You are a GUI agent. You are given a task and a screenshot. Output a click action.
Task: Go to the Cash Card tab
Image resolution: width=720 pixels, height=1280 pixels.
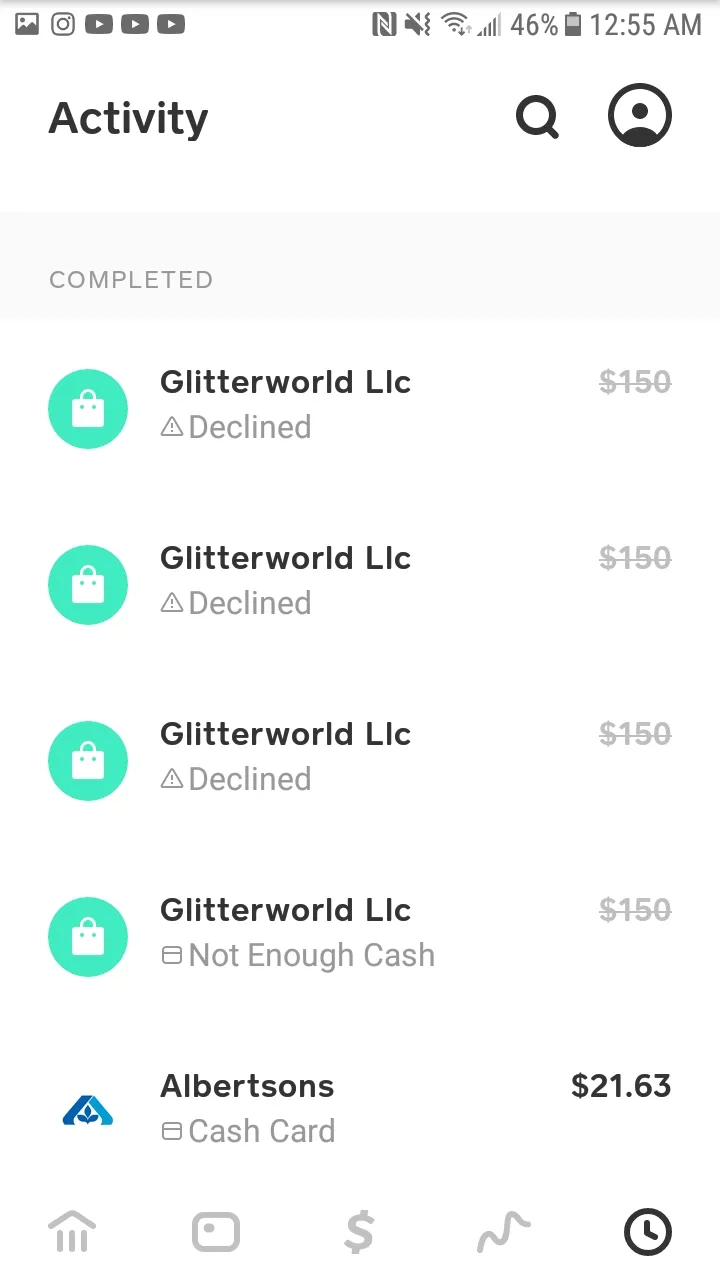[216, 1232]
